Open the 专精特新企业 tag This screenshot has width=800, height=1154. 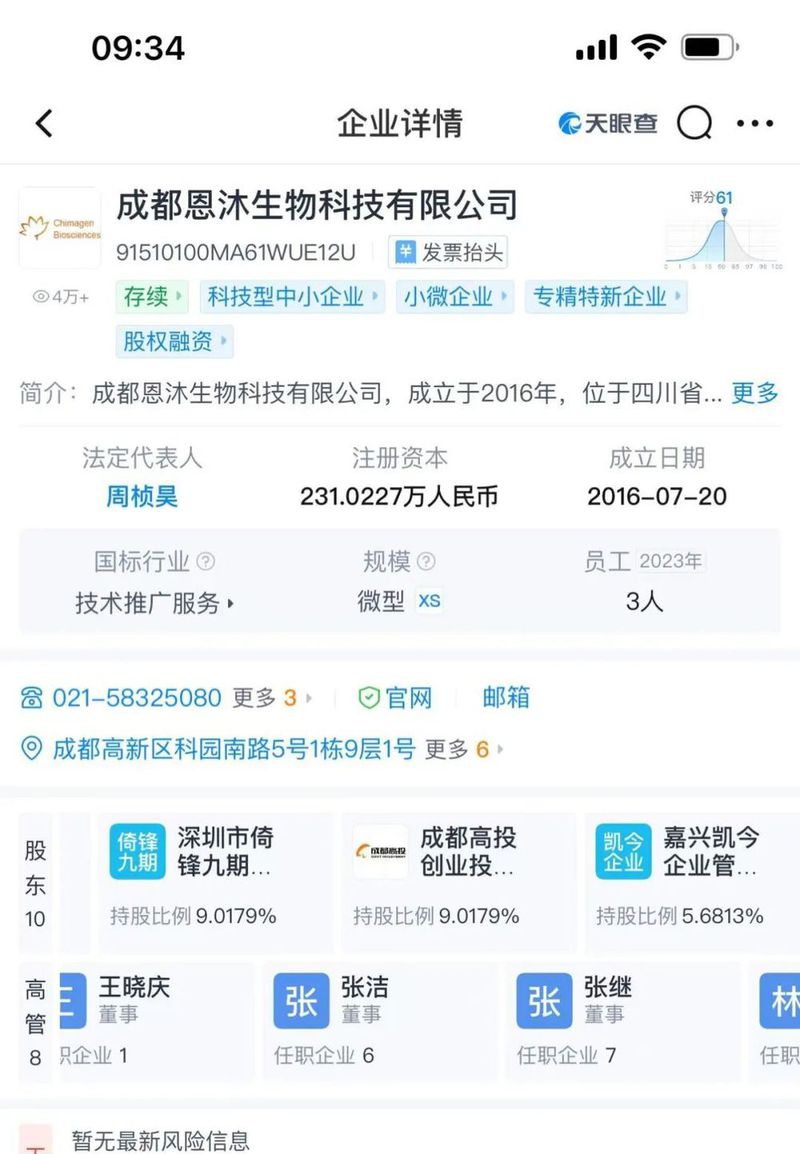[606, 297]
